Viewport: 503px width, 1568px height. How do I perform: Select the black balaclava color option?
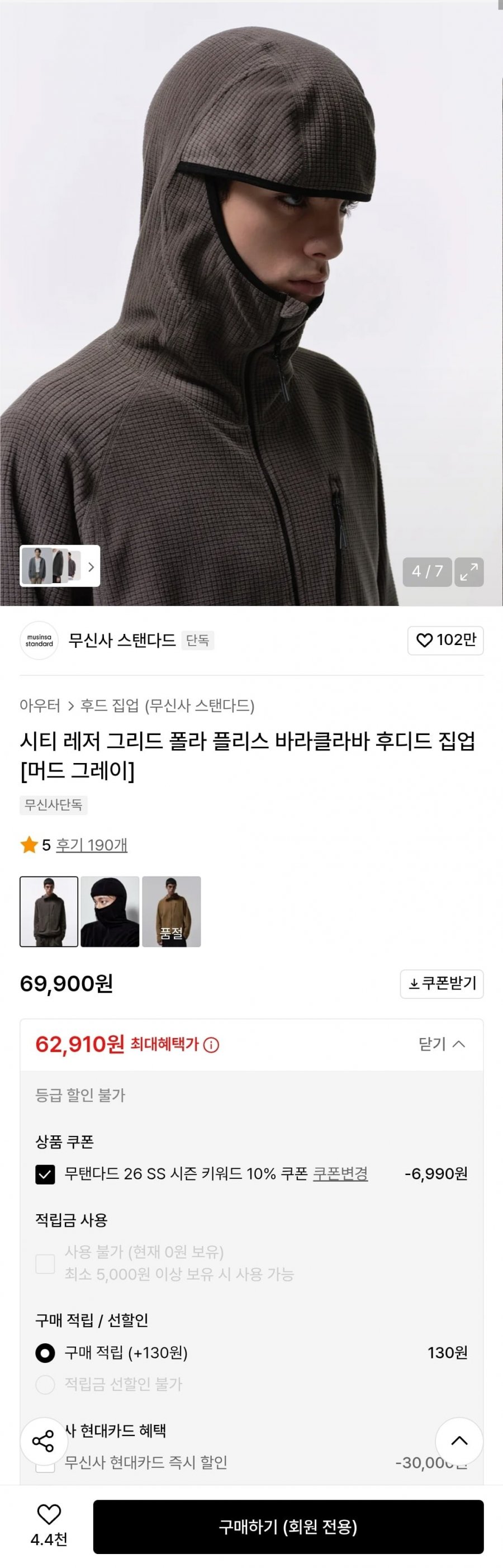click(x=110, y=911)
